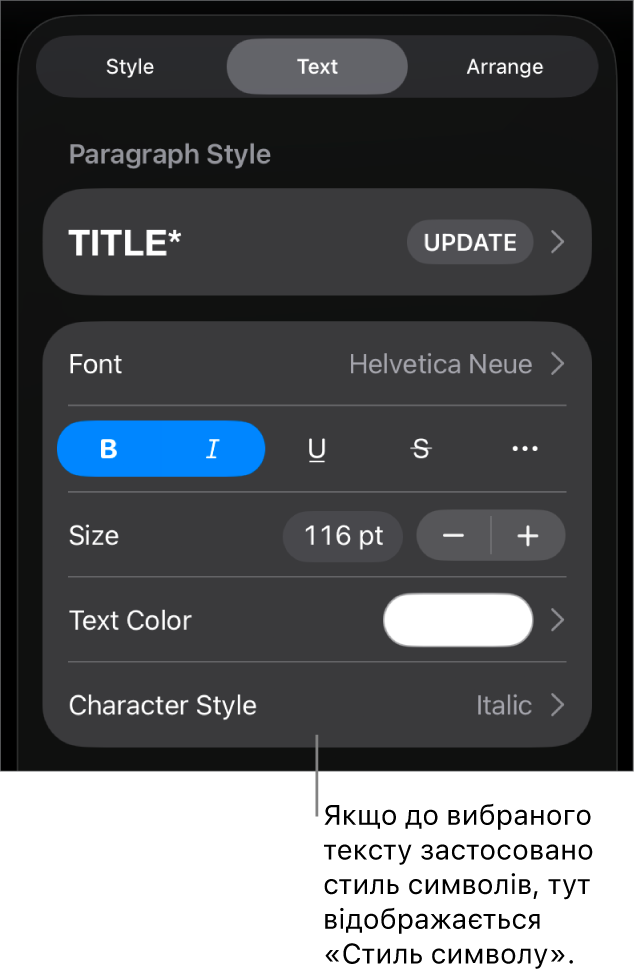Viewport: 635px width, 972px height.
Task: Switch to the Style tab
Action: [x=130, y=67]
